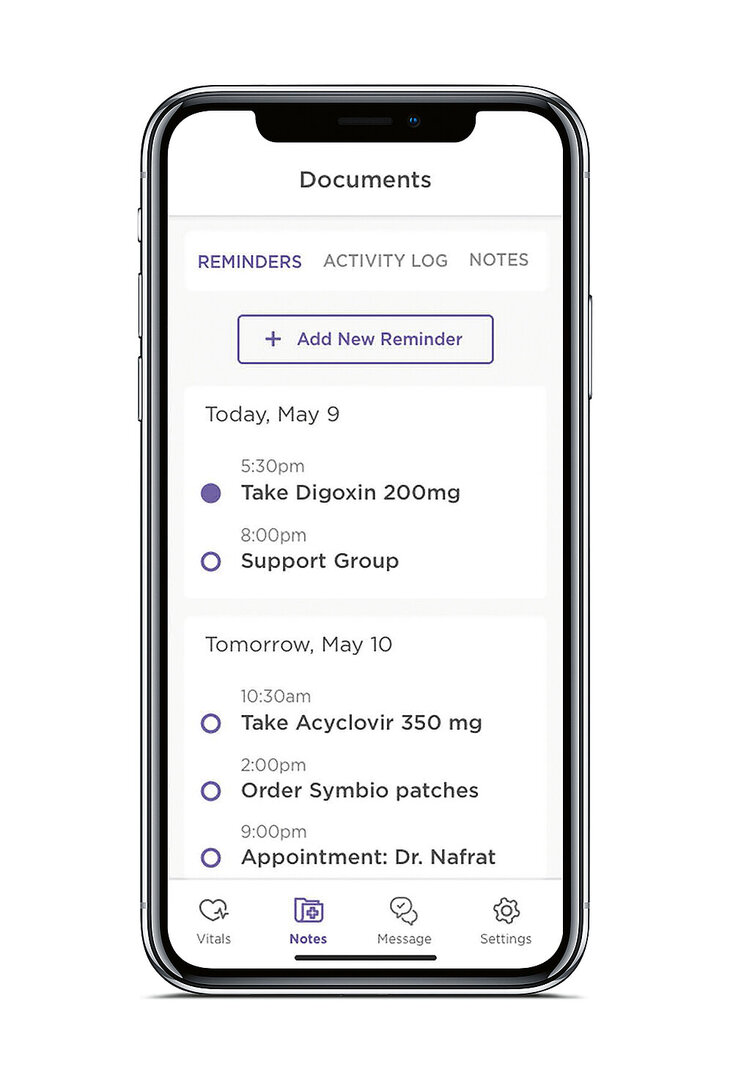Add a new reminder
733x1080 pixels.
click(x=365, y=339)
